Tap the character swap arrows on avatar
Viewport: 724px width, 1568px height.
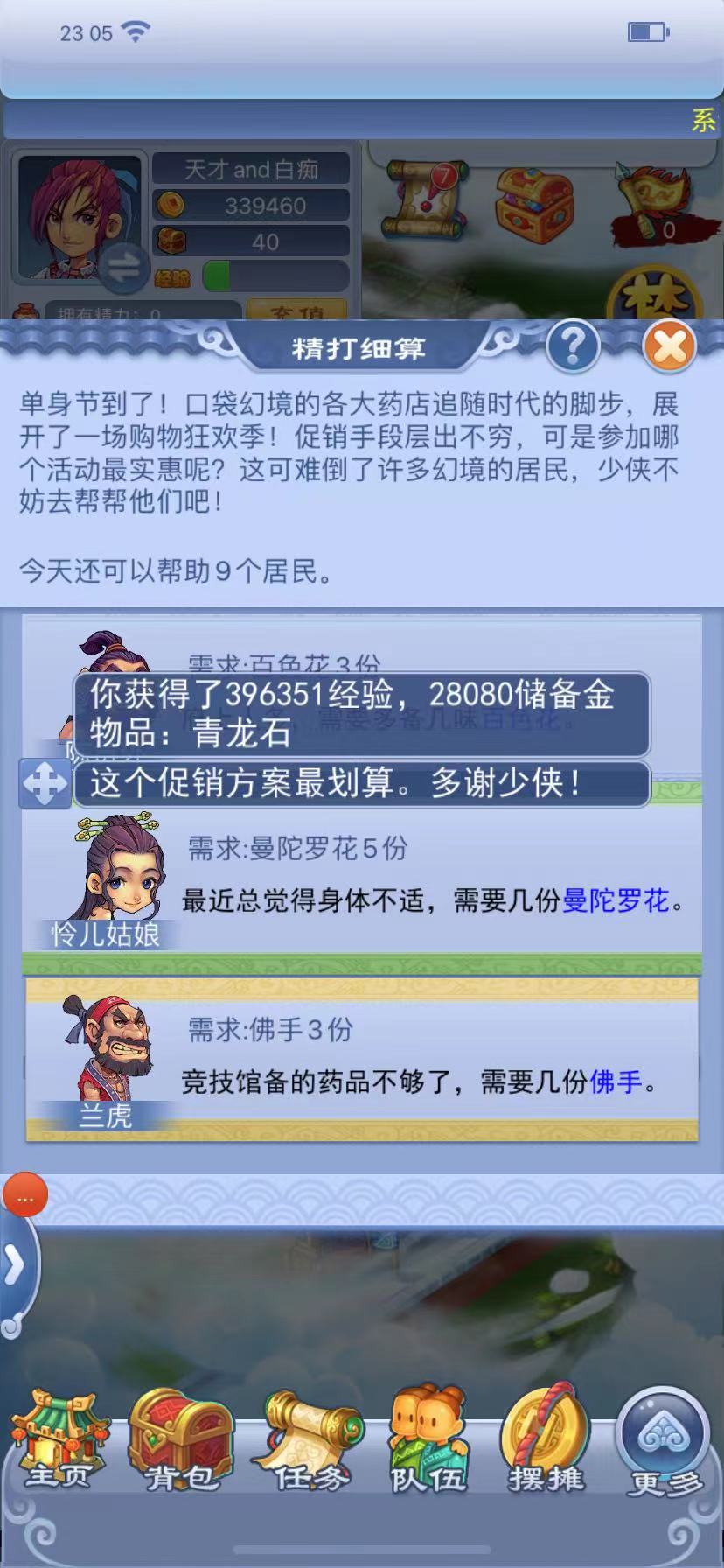122,269
